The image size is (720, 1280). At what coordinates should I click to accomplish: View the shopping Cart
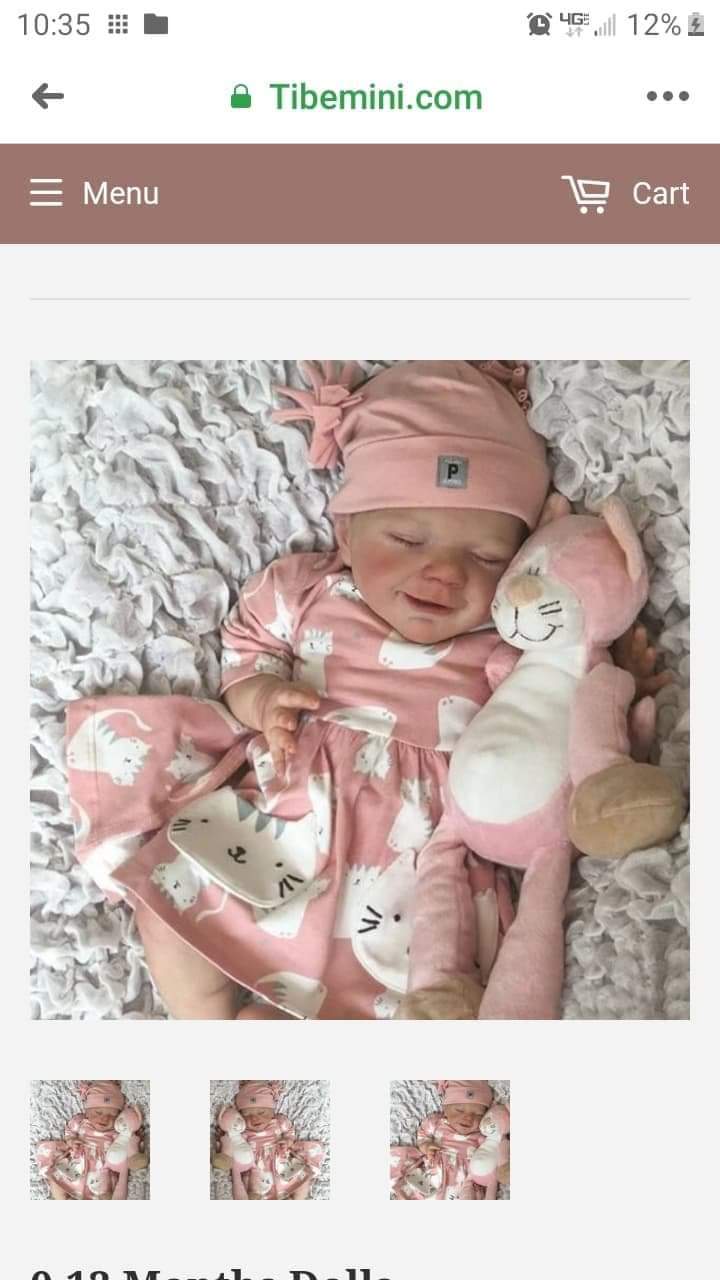click(626, 193)
